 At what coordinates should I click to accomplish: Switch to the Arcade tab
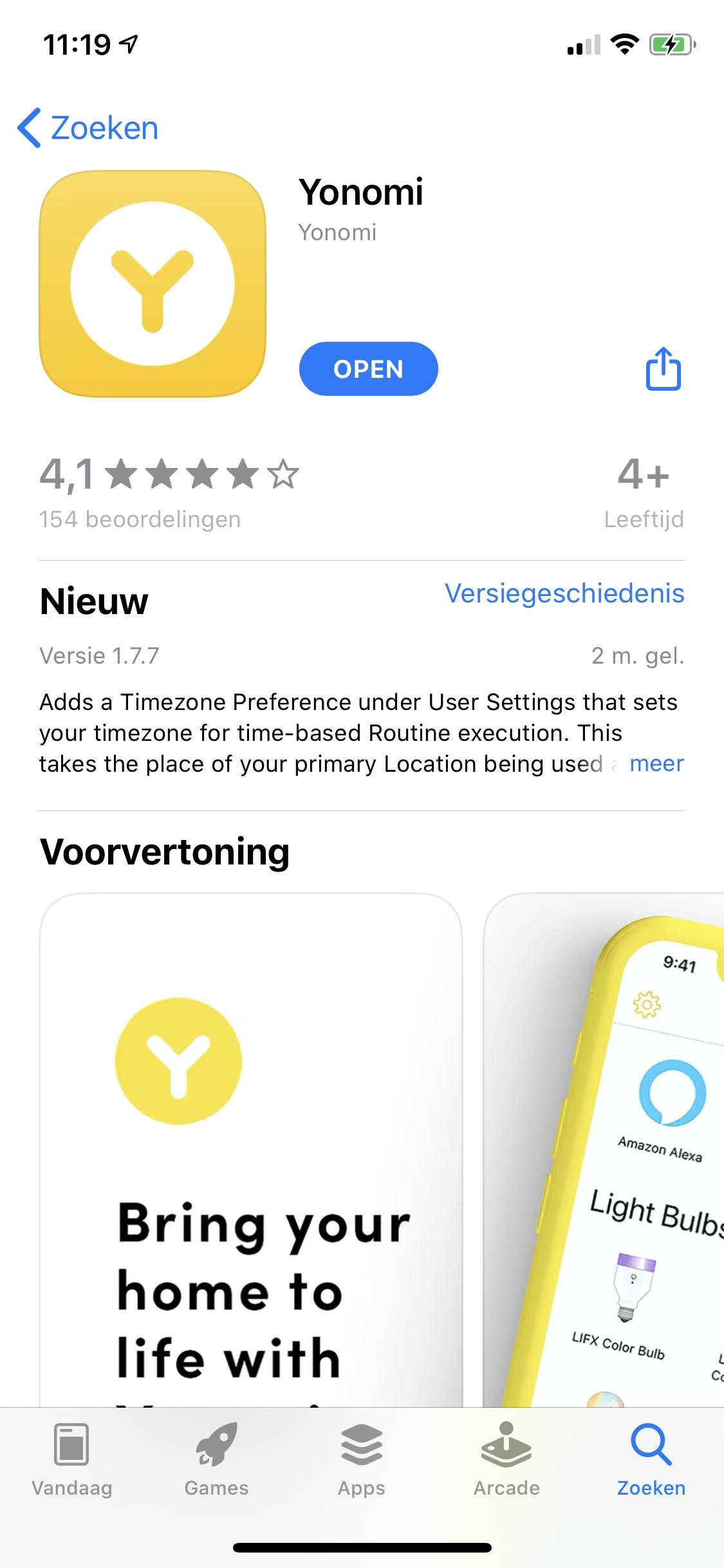pyautogui.click(x=506, y=1461)
